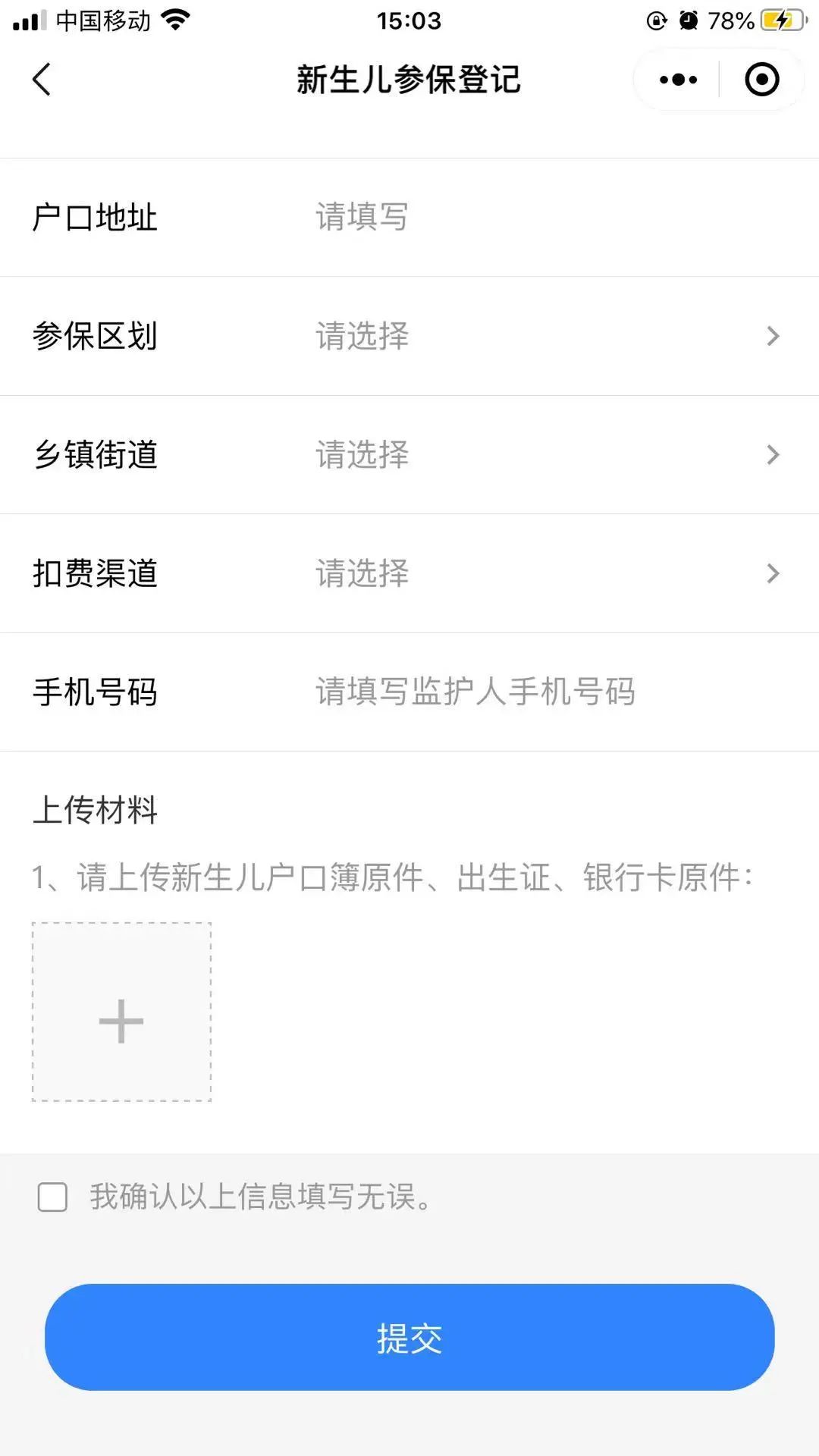The image size is (819, 1456).
Task: Tap the 户口地址 input field
Action: coord(531,218)
